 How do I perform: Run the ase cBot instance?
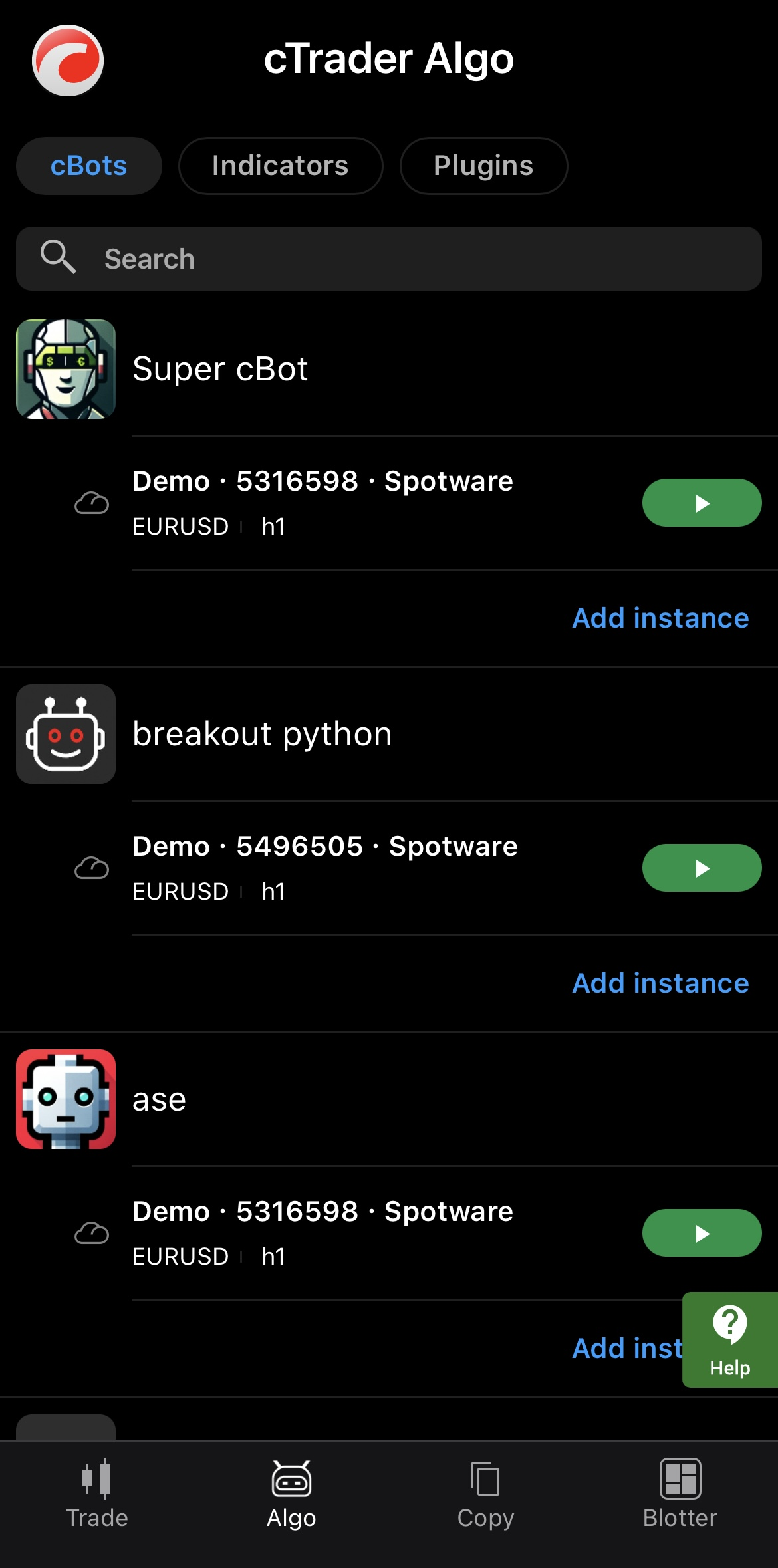point(702,1234)
